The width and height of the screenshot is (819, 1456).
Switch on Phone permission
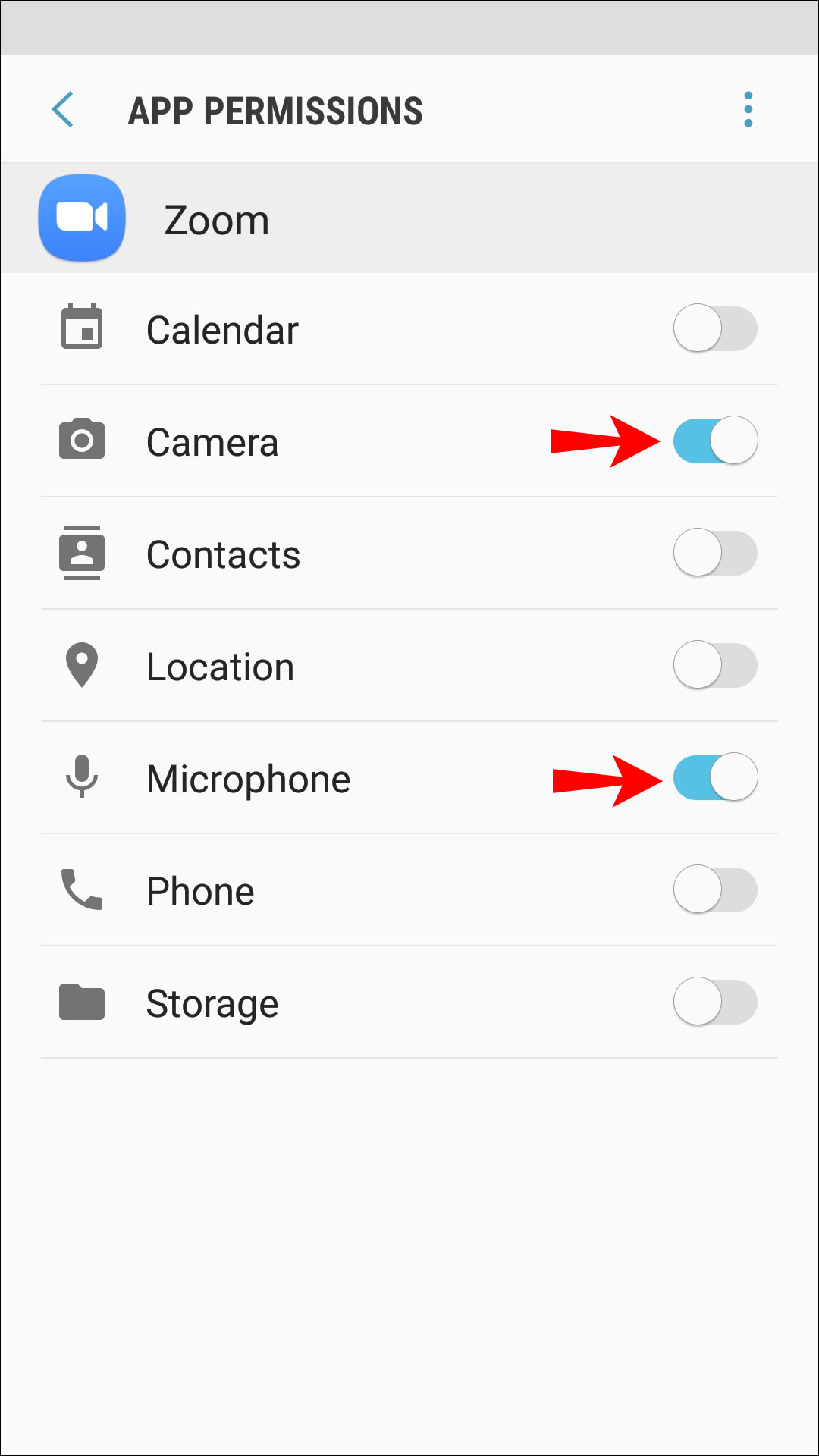click(715, 890)
